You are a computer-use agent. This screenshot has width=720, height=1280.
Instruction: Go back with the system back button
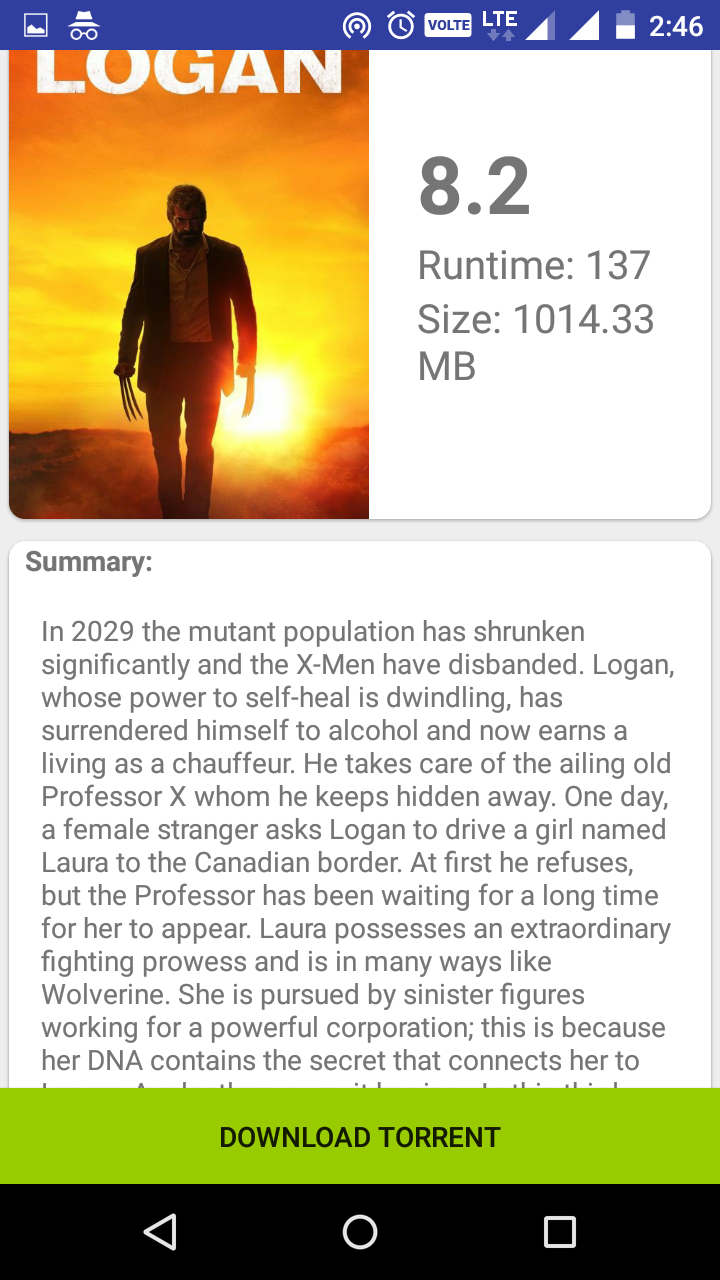[160, 1232]
